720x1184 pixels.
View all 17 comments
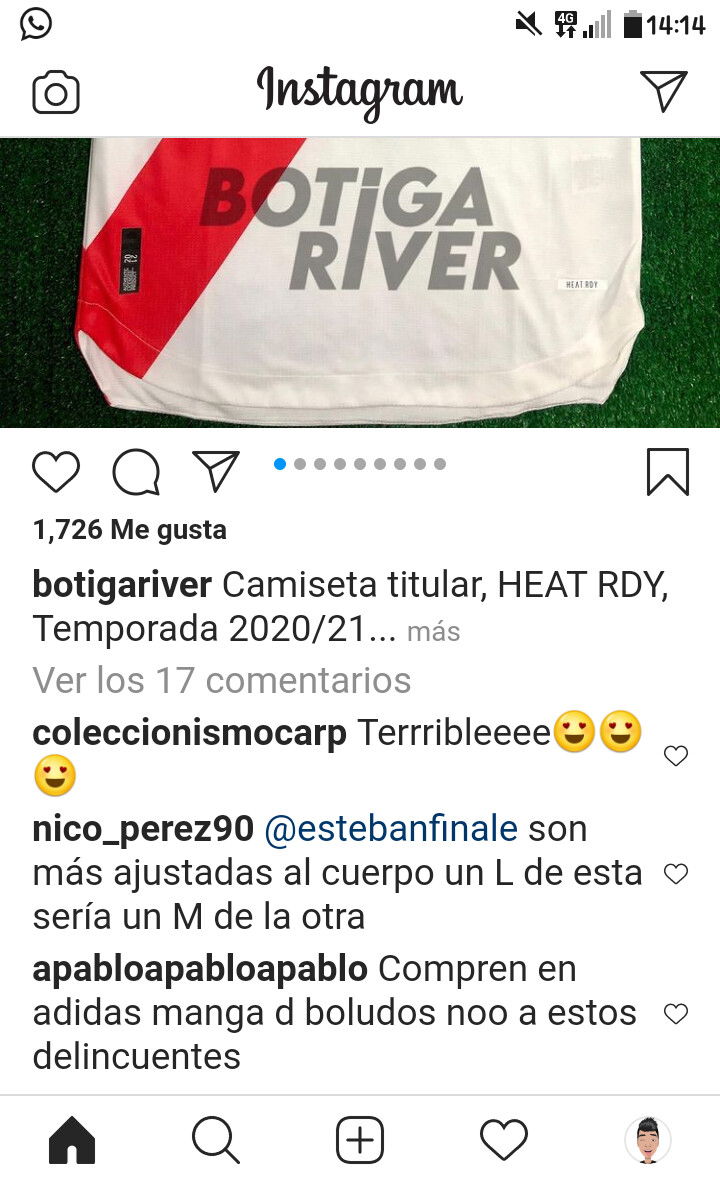[x=222, y=680]
